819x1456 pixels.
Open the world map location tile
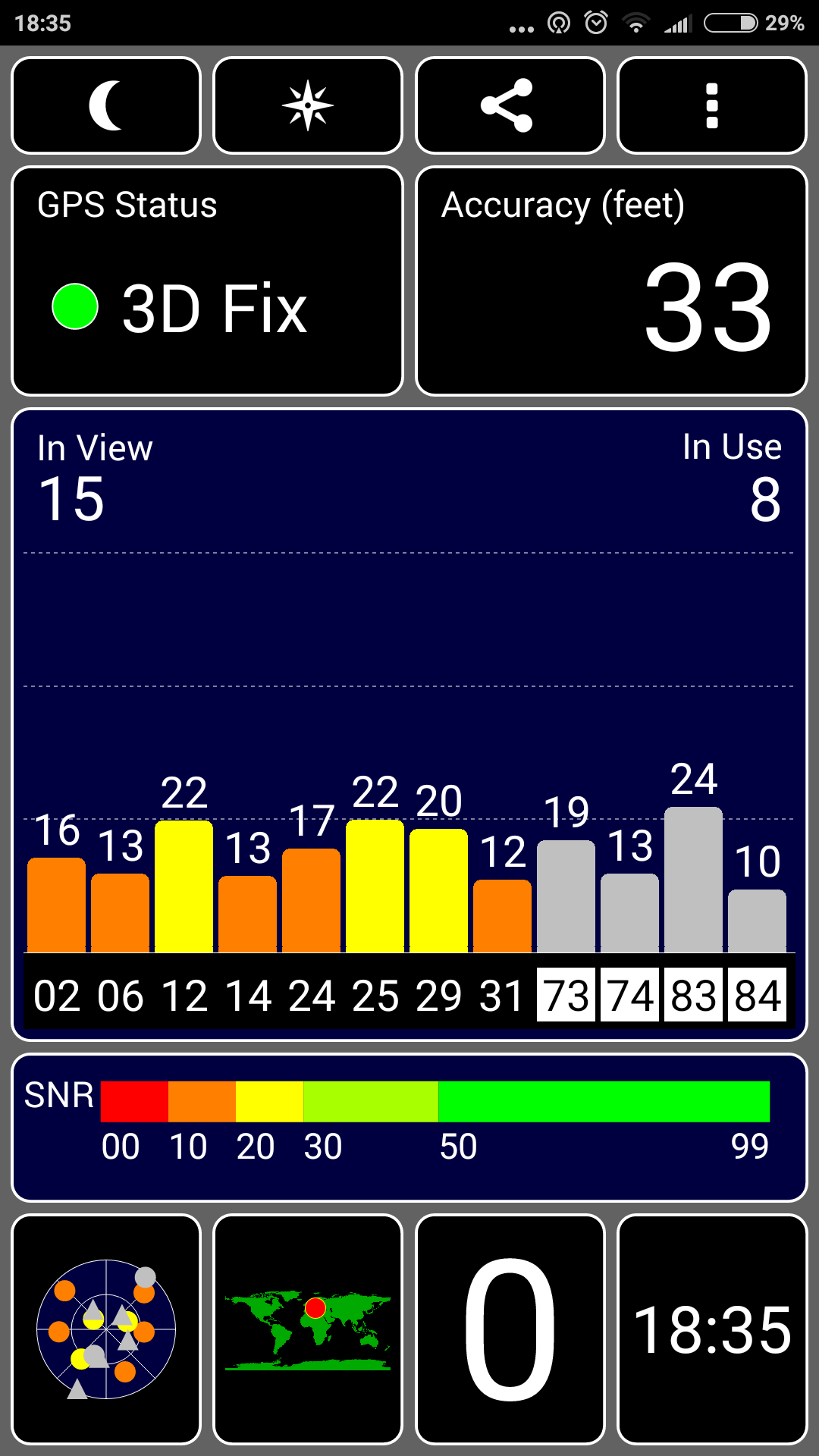point(308,1329)
